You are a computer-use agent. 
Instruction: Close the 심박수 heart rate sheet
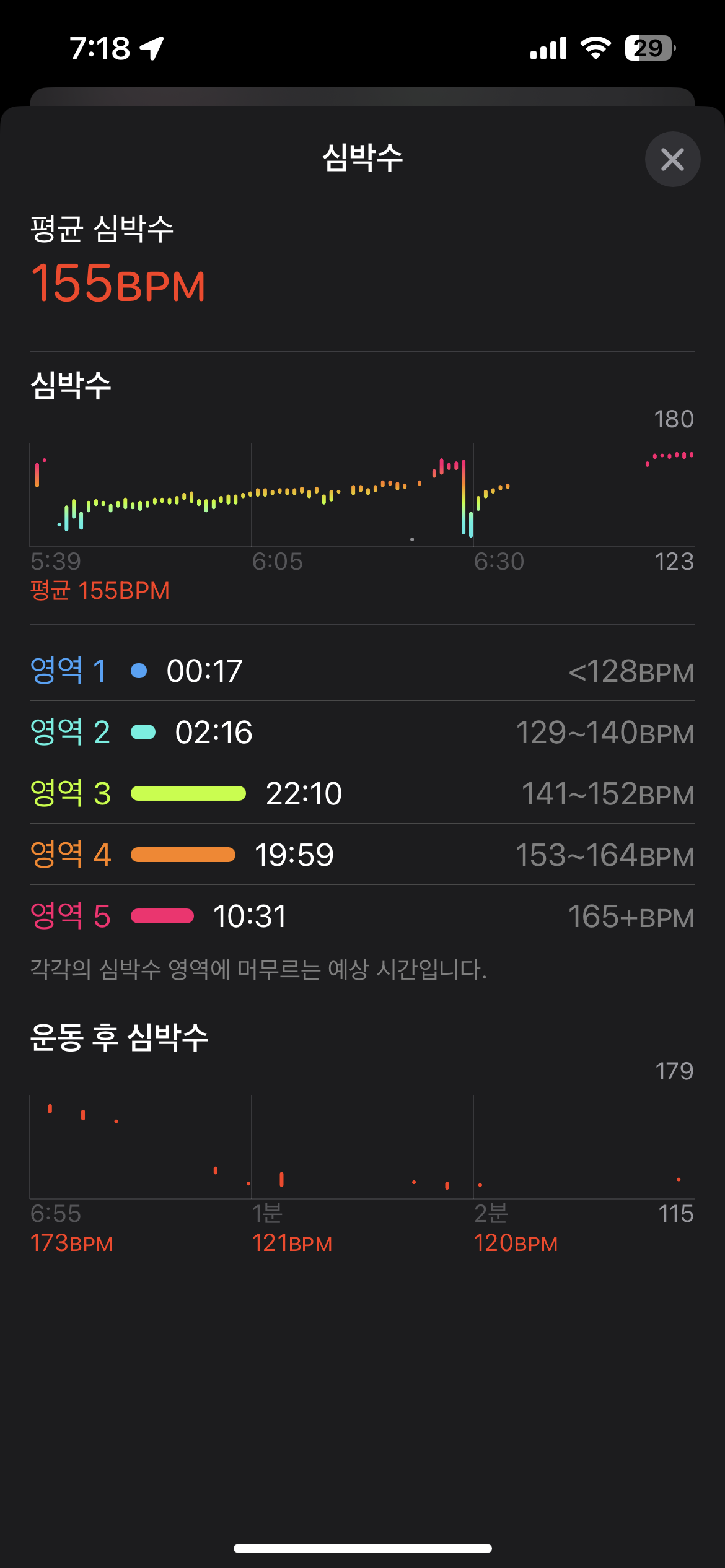click(x=672, y=159)
